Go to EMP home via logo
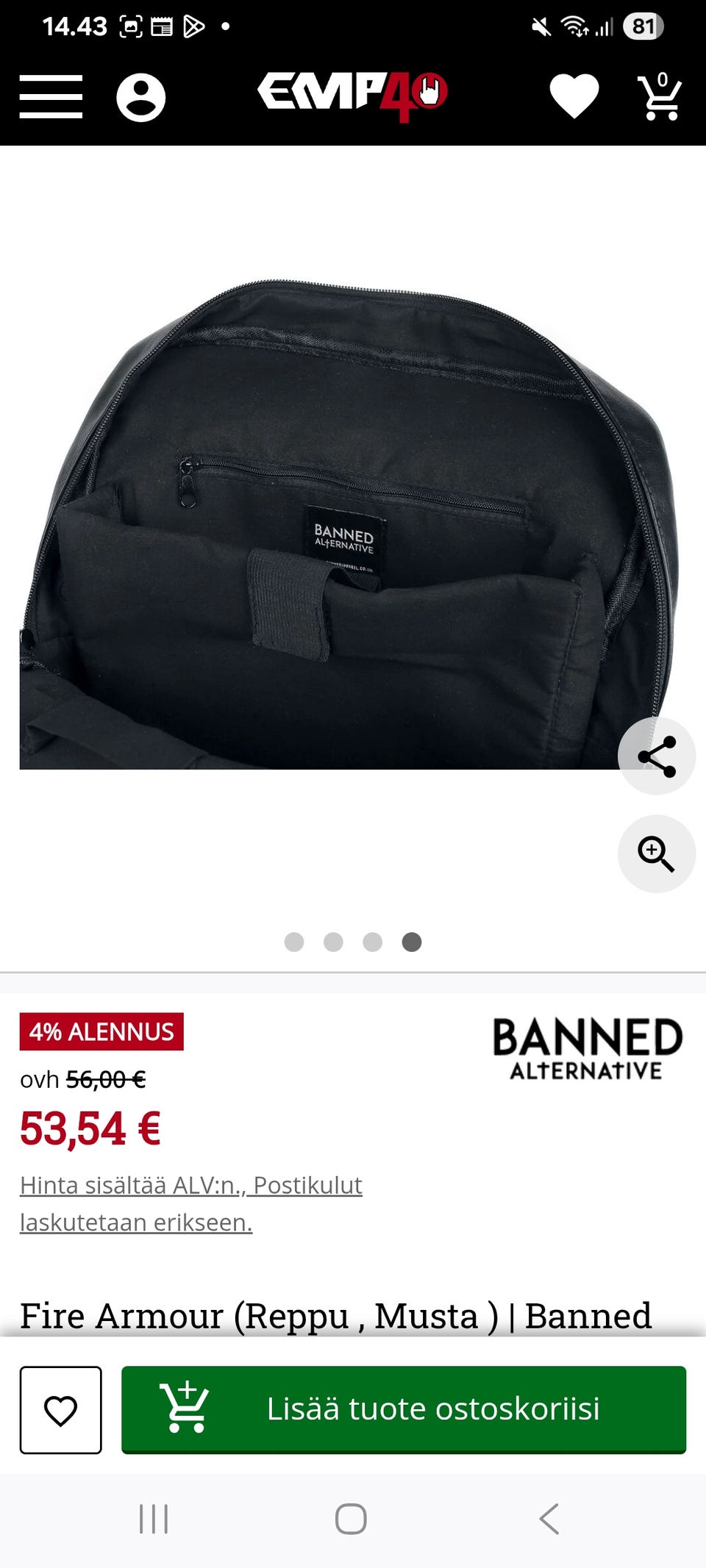Screen dimensions: 706x1568 (352, 96)
